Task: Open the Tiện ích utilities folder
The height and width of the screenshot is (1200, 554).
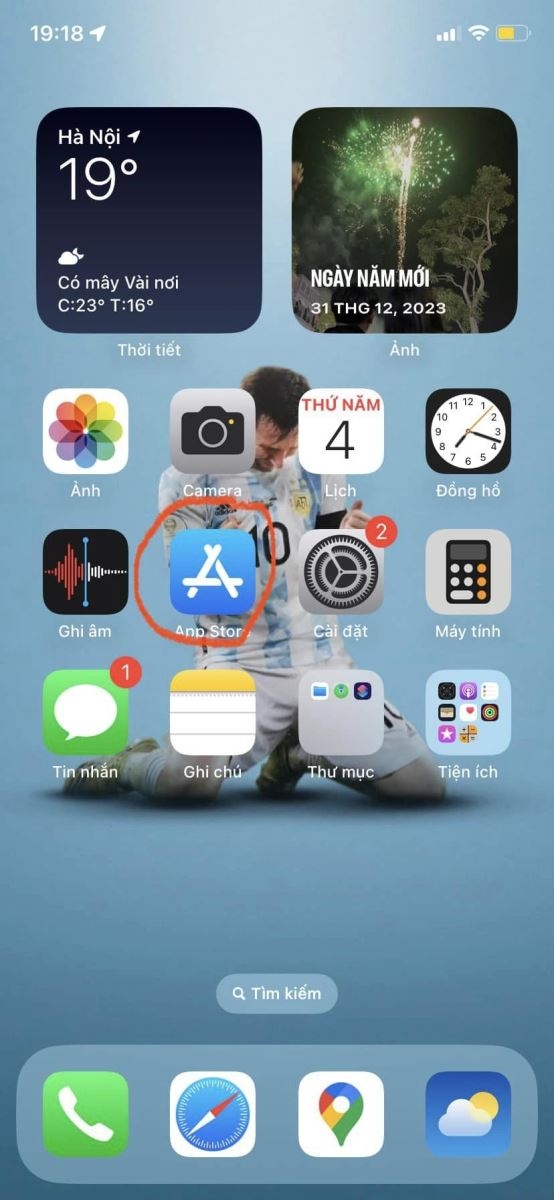Action: tap(468, 712)
